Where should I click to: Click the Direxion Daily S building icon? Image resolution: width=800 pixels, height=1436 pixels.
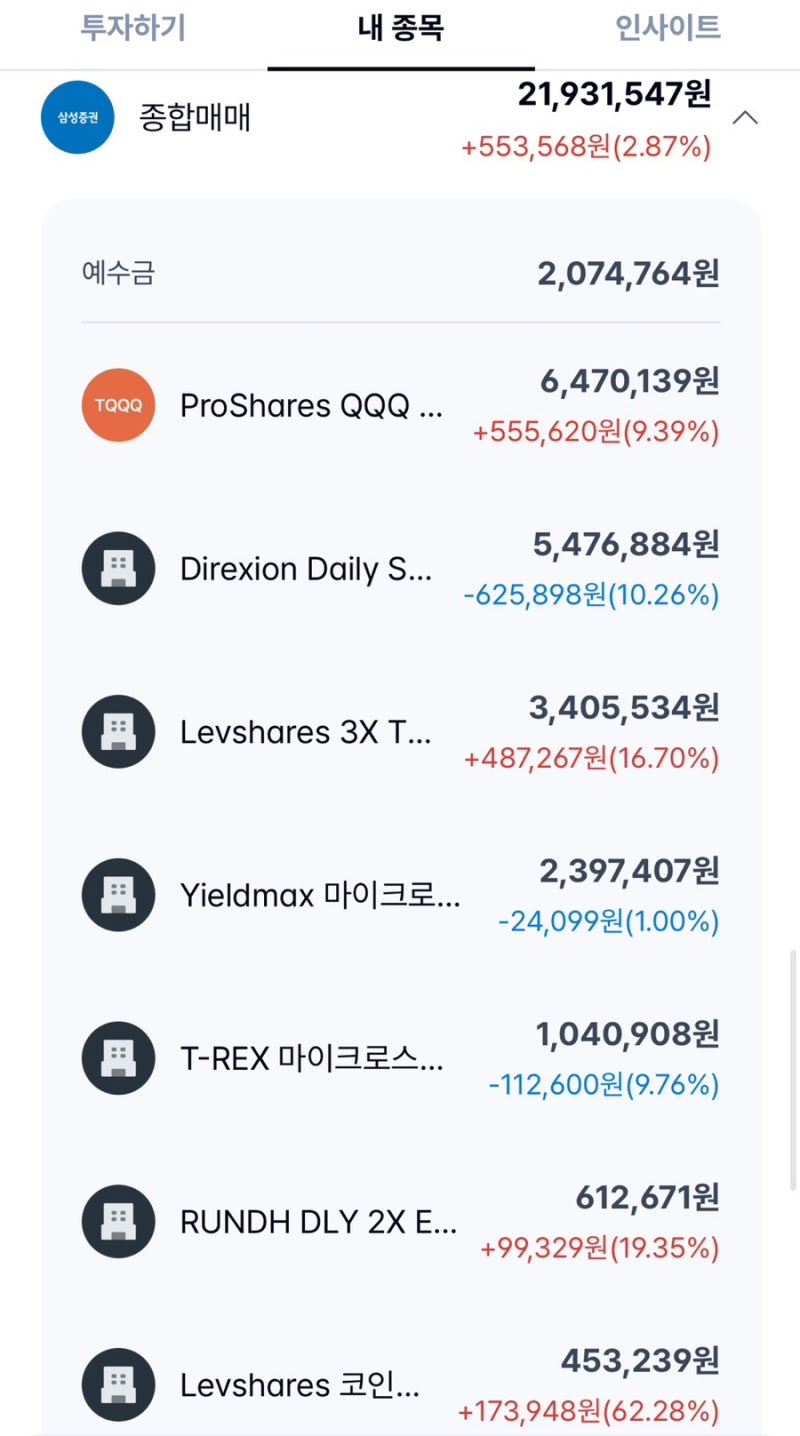pyautogui.click(x=118, y=567)
